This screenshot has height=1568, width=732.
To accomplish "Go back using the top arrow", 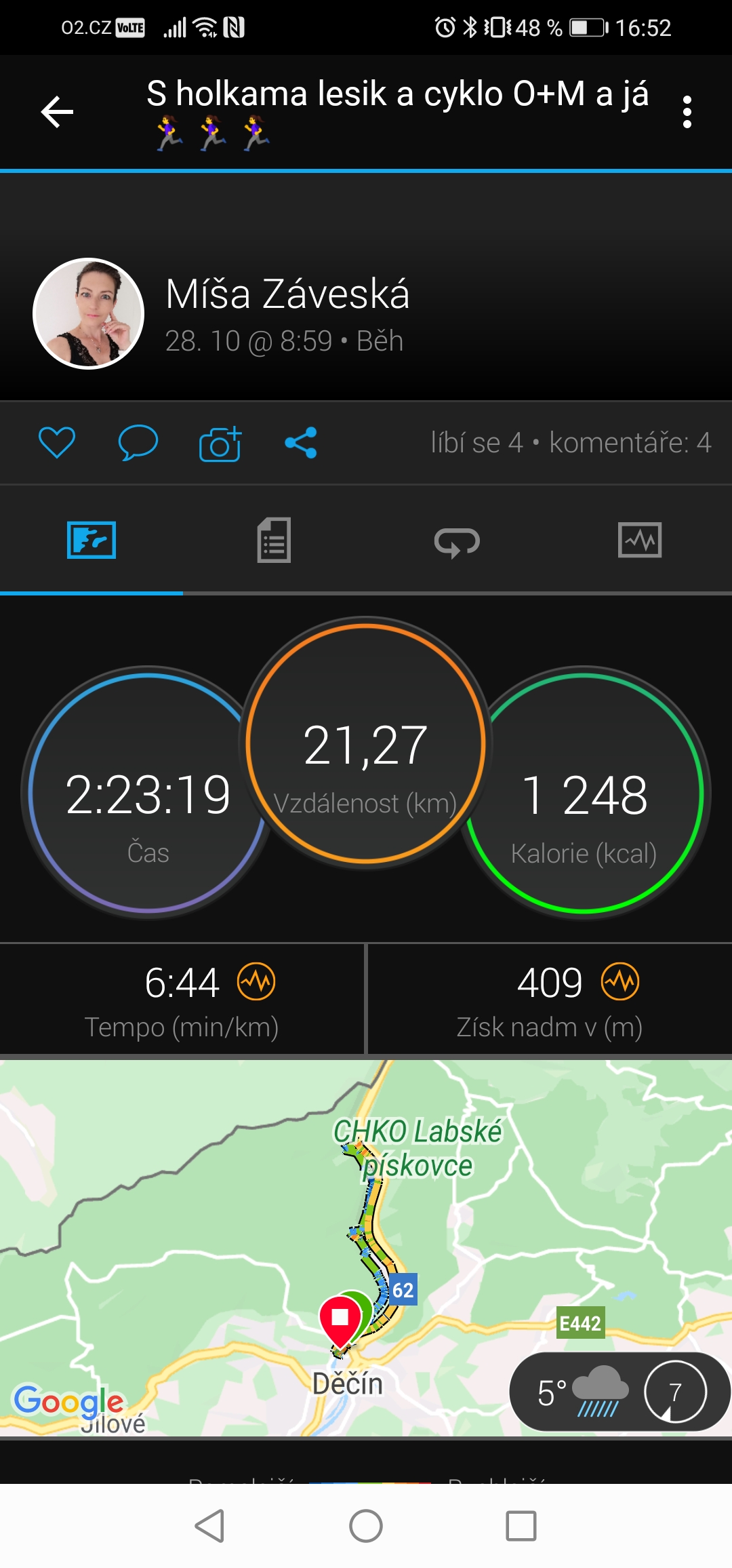I will click(x=57, y=112).
